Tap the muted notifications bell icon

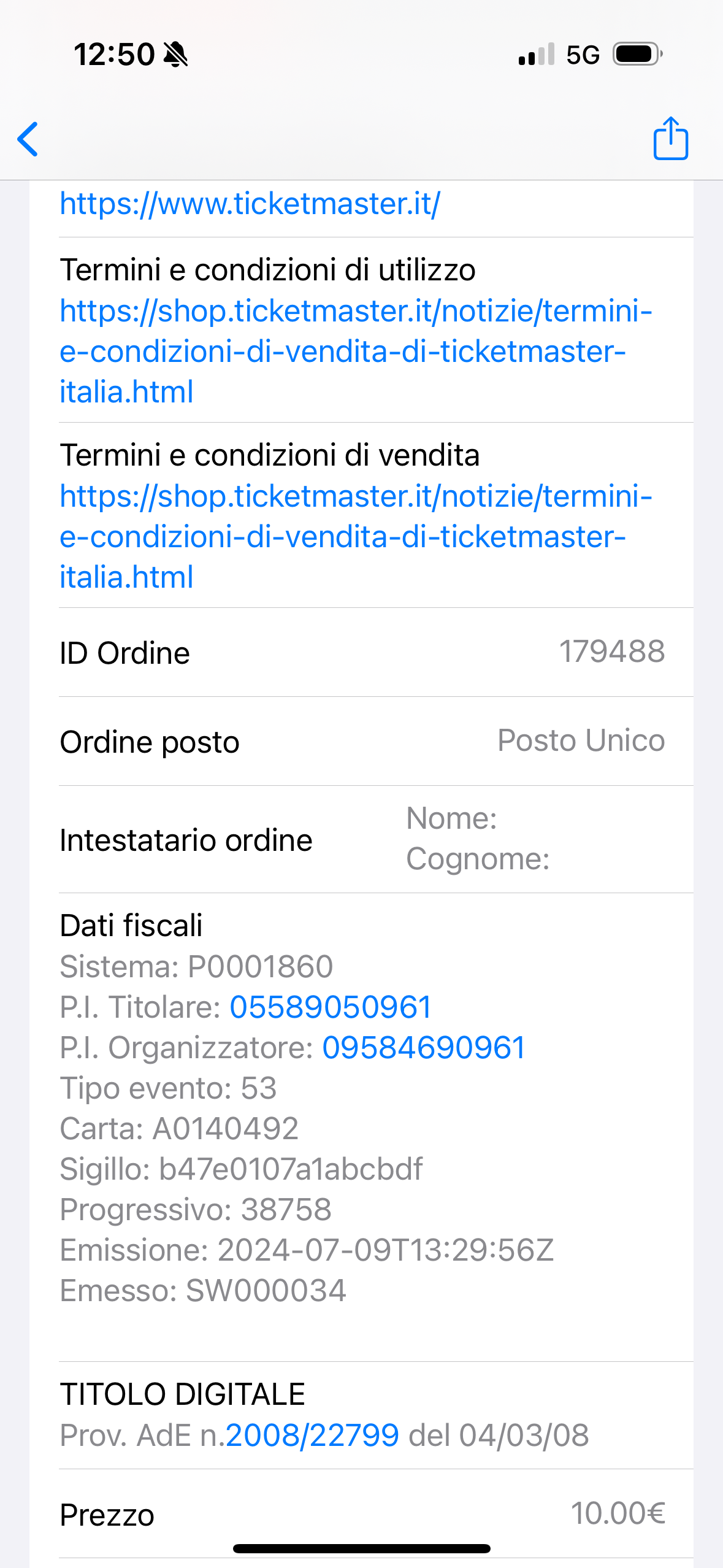pyautogui.click(x=175, y=54)
